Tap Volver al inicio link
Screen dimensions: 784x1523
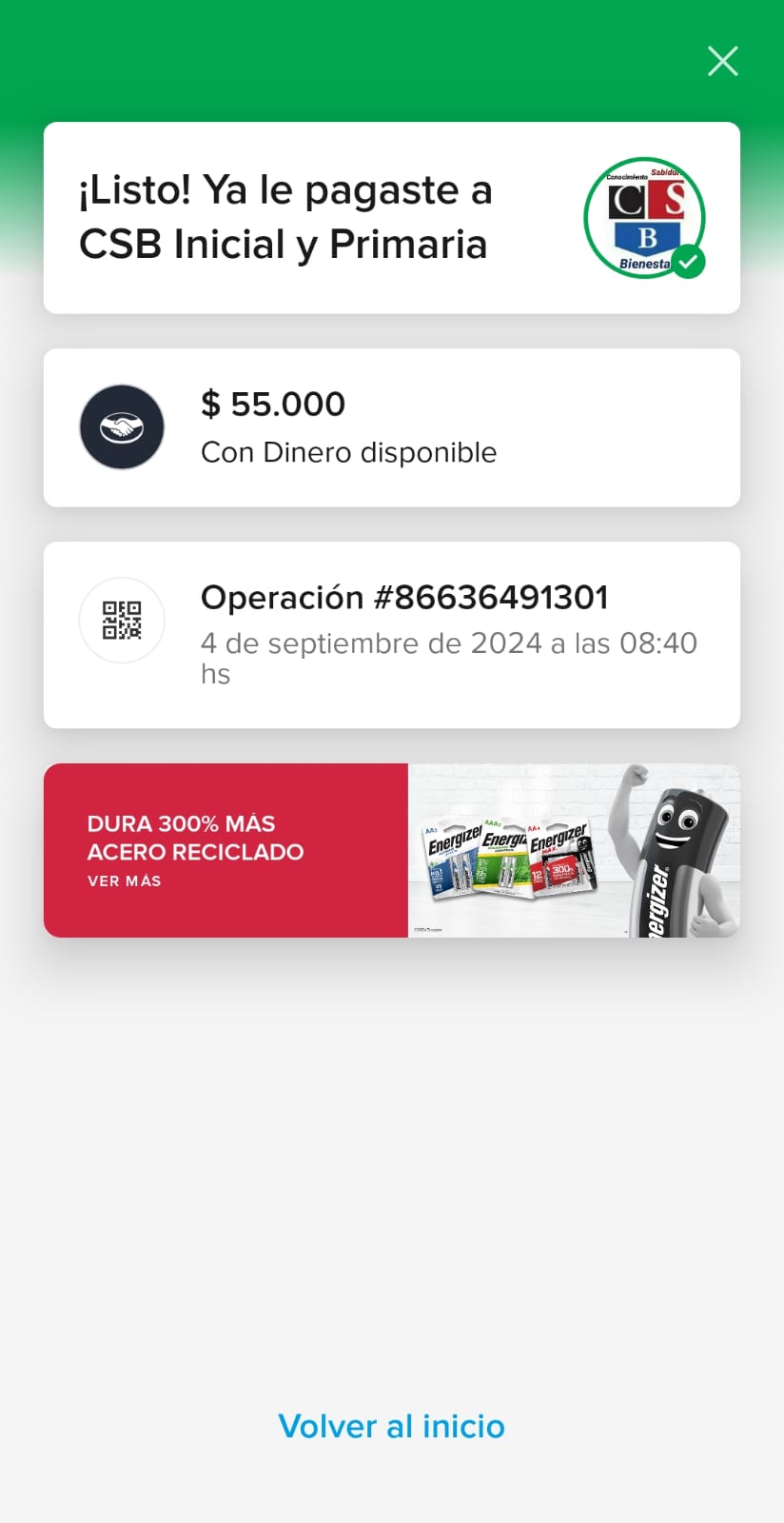click(x=391, y=1426)
